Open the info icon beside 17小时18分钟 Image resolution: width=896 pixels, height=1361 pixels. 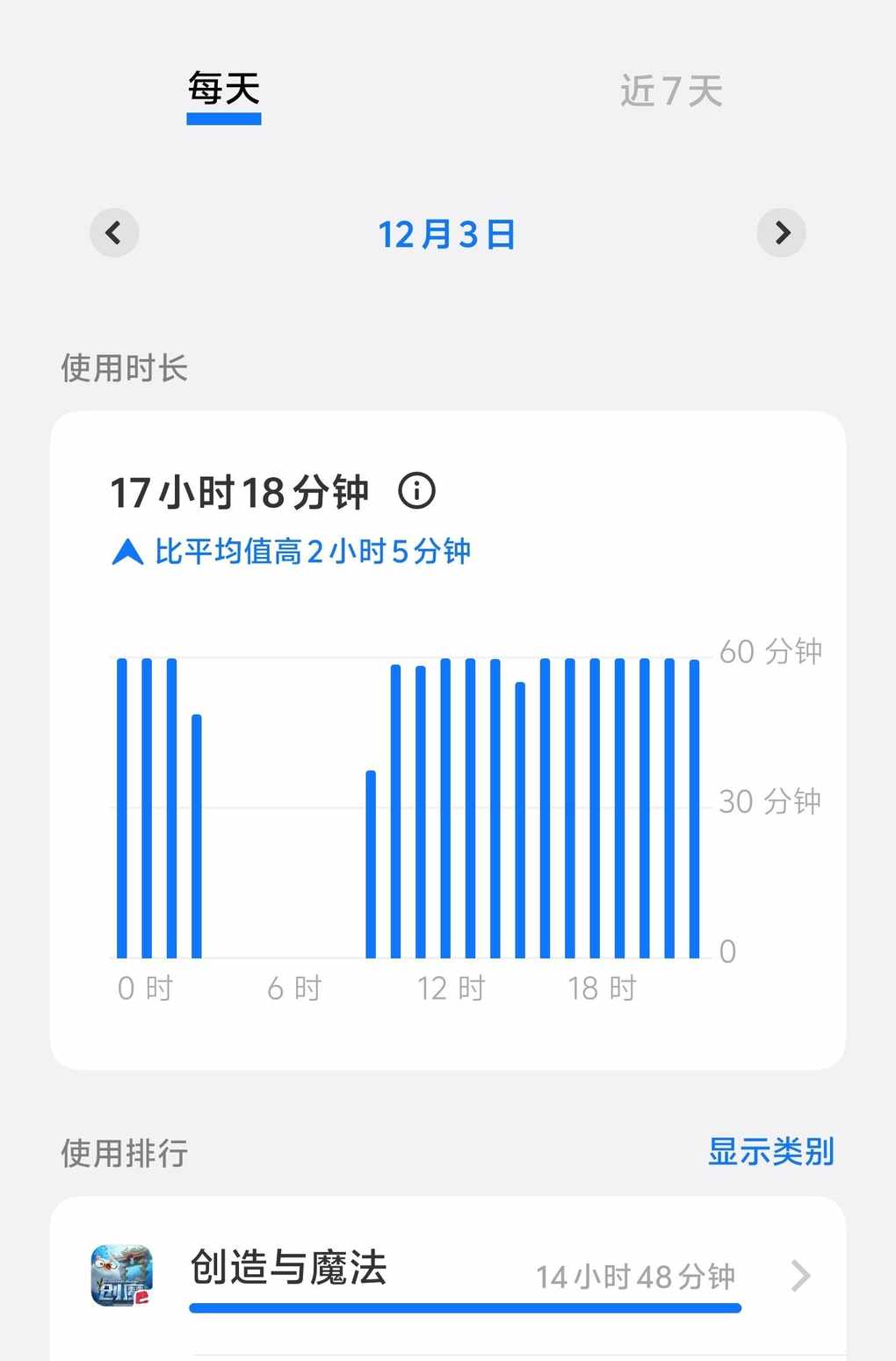416,490
